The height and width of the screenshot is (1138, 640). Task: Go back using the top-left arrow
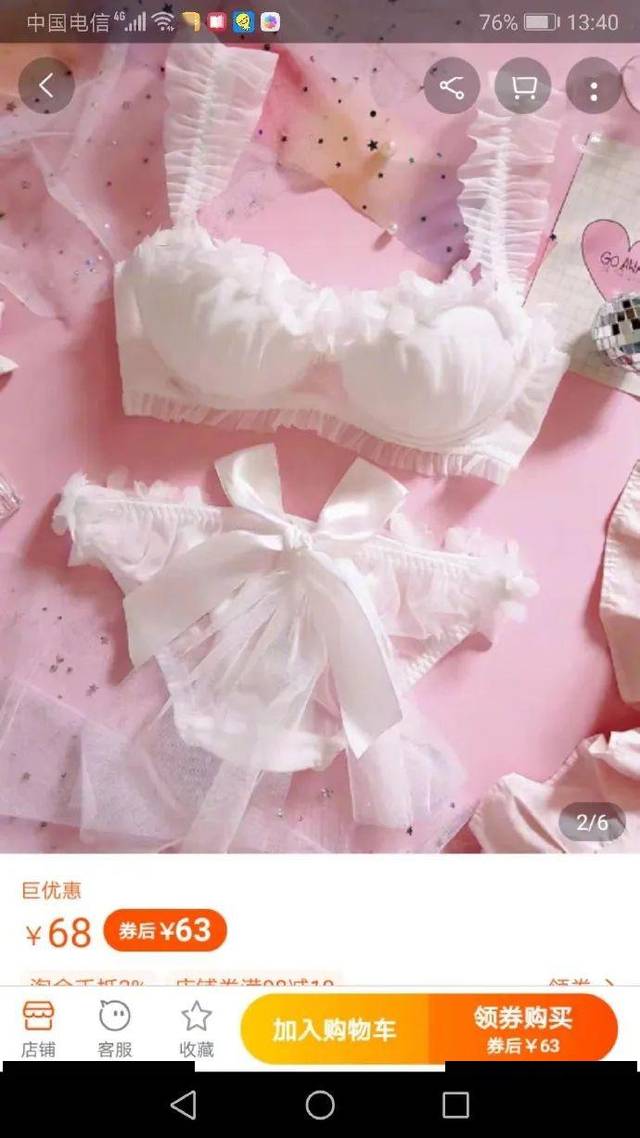coord(46,86)
